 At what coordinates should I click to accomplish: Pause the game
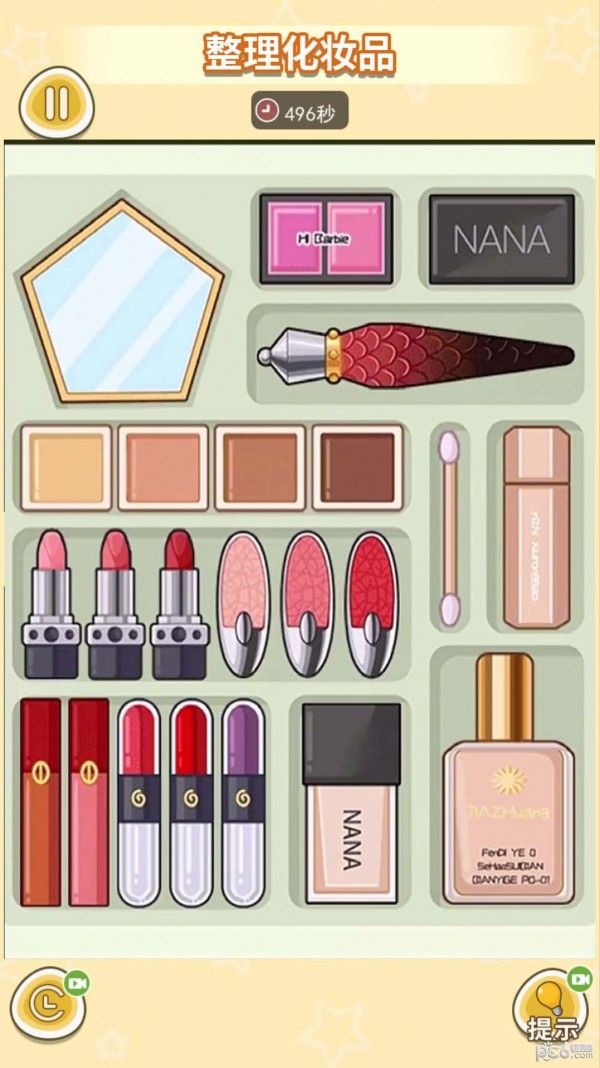(55, 103)
